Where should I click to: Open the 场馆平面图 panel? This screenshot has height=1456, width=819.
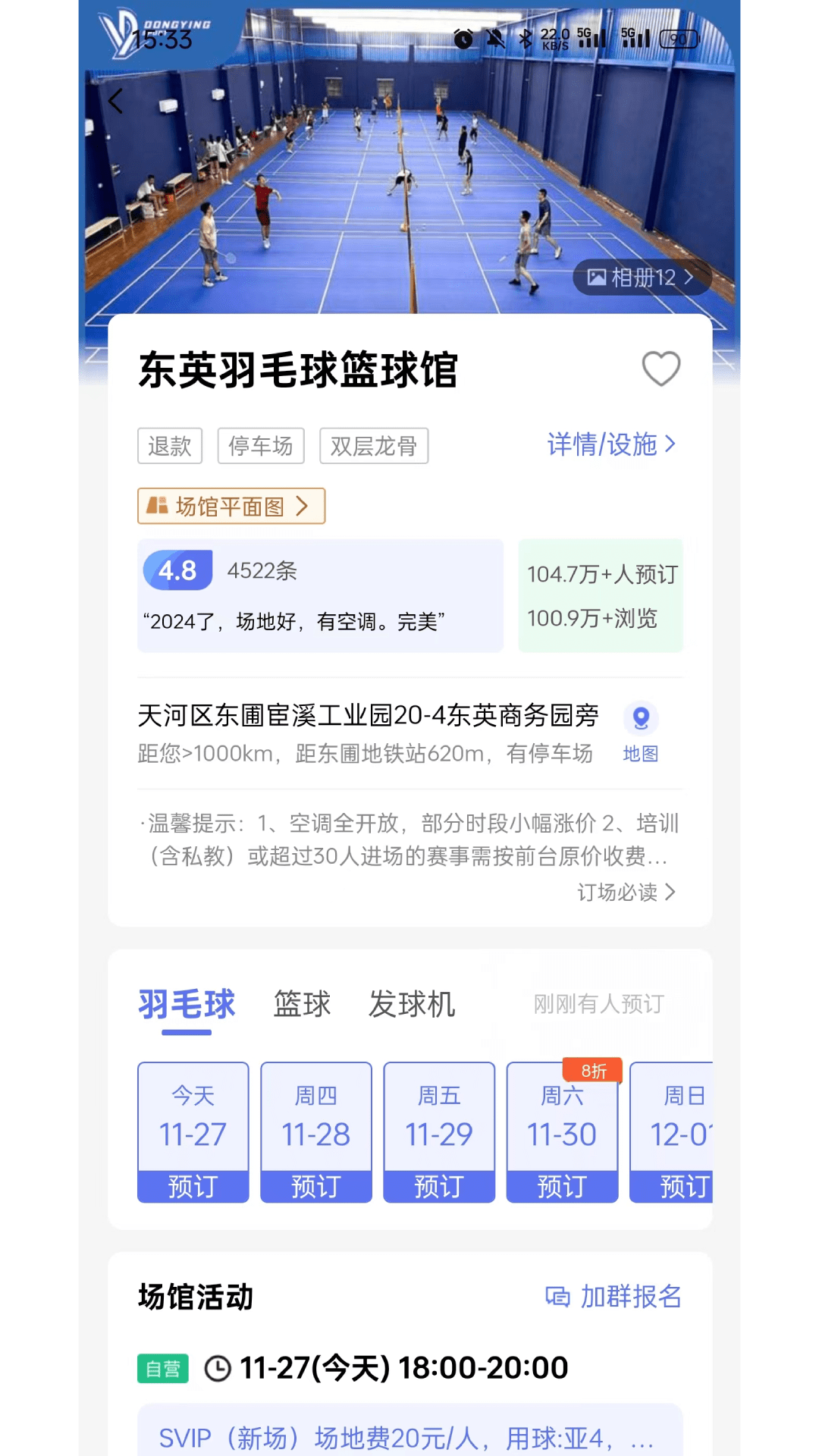230,506
